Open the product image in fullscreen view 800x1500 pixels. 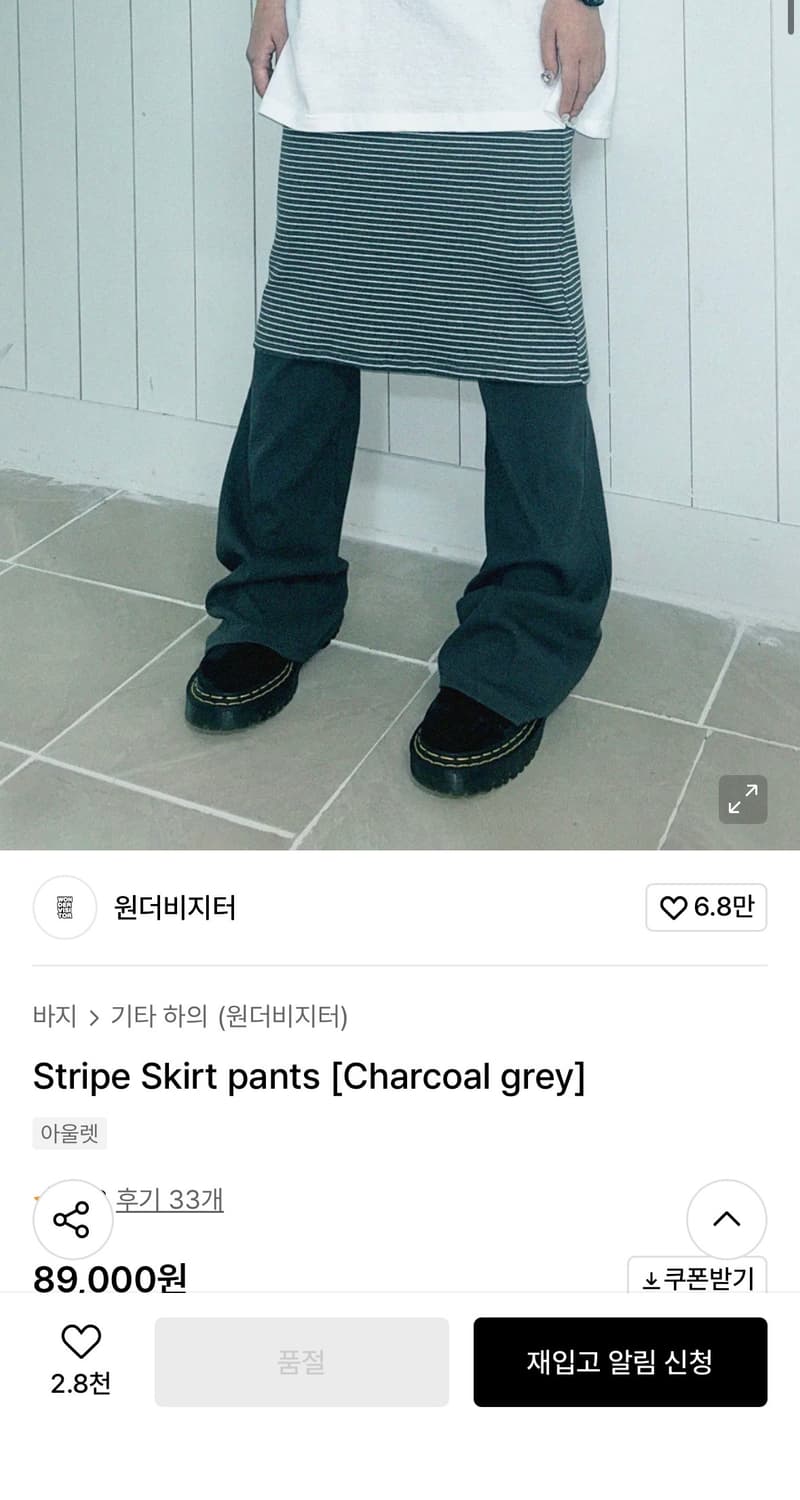click(741, 798)
